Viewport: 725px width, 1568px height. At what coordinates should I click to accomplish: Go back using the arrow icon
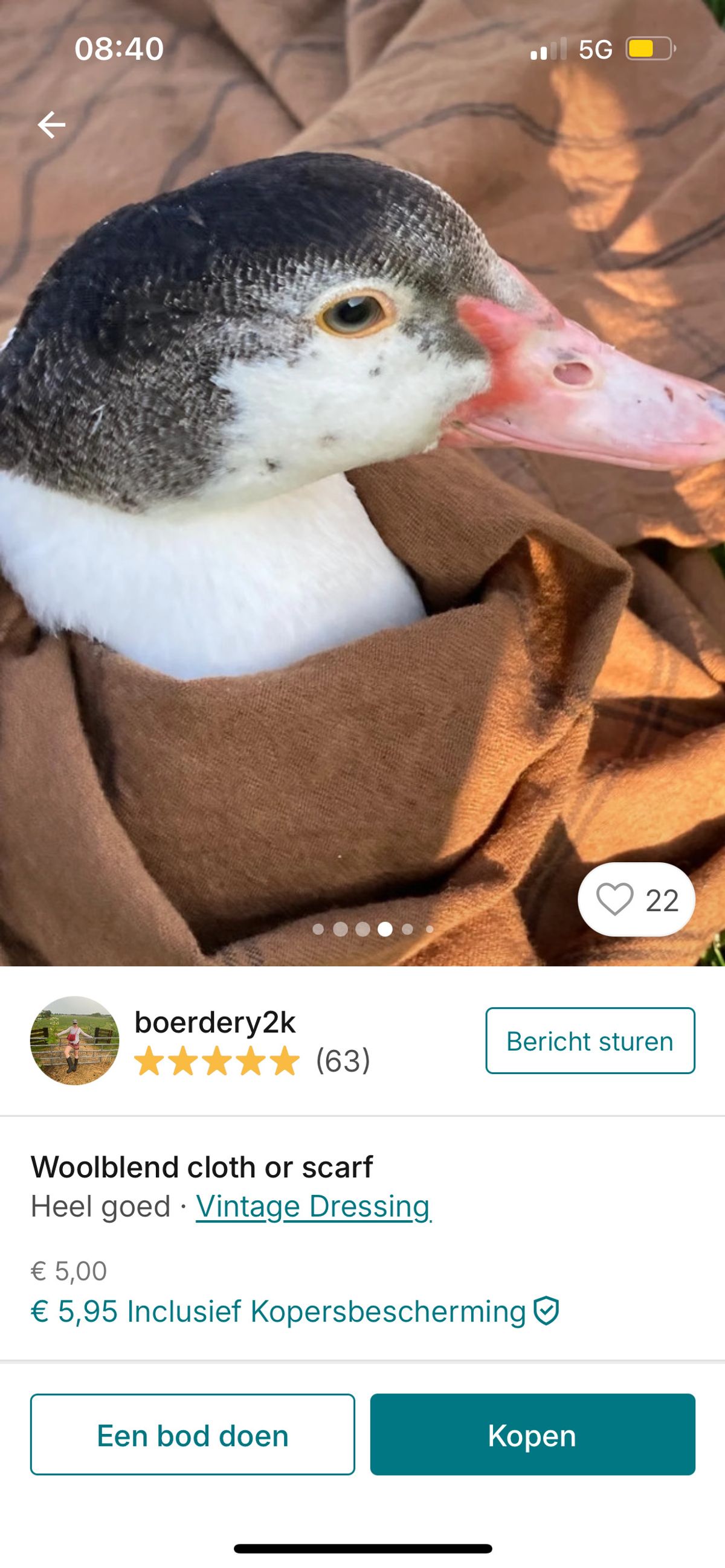pyautogui.click(x=51, y=125)
